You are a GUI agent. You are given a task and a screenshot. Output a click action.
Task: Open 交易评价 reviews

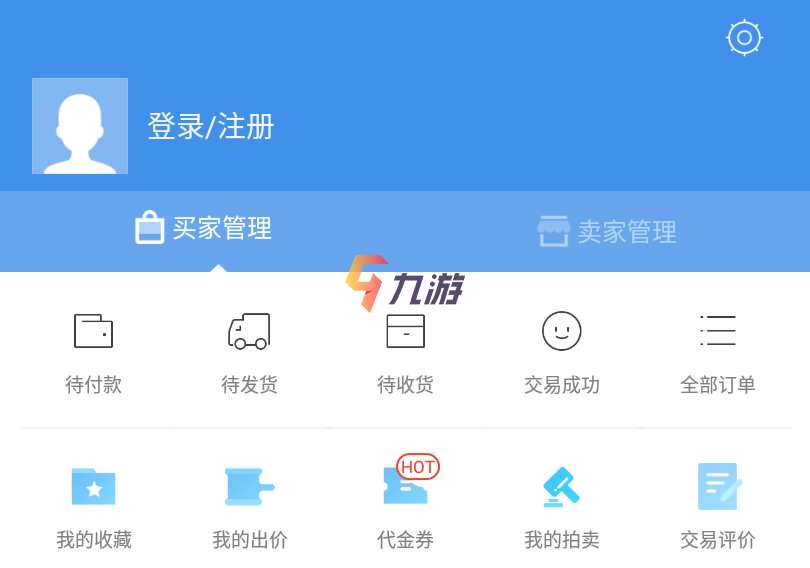tap(718, 505)
